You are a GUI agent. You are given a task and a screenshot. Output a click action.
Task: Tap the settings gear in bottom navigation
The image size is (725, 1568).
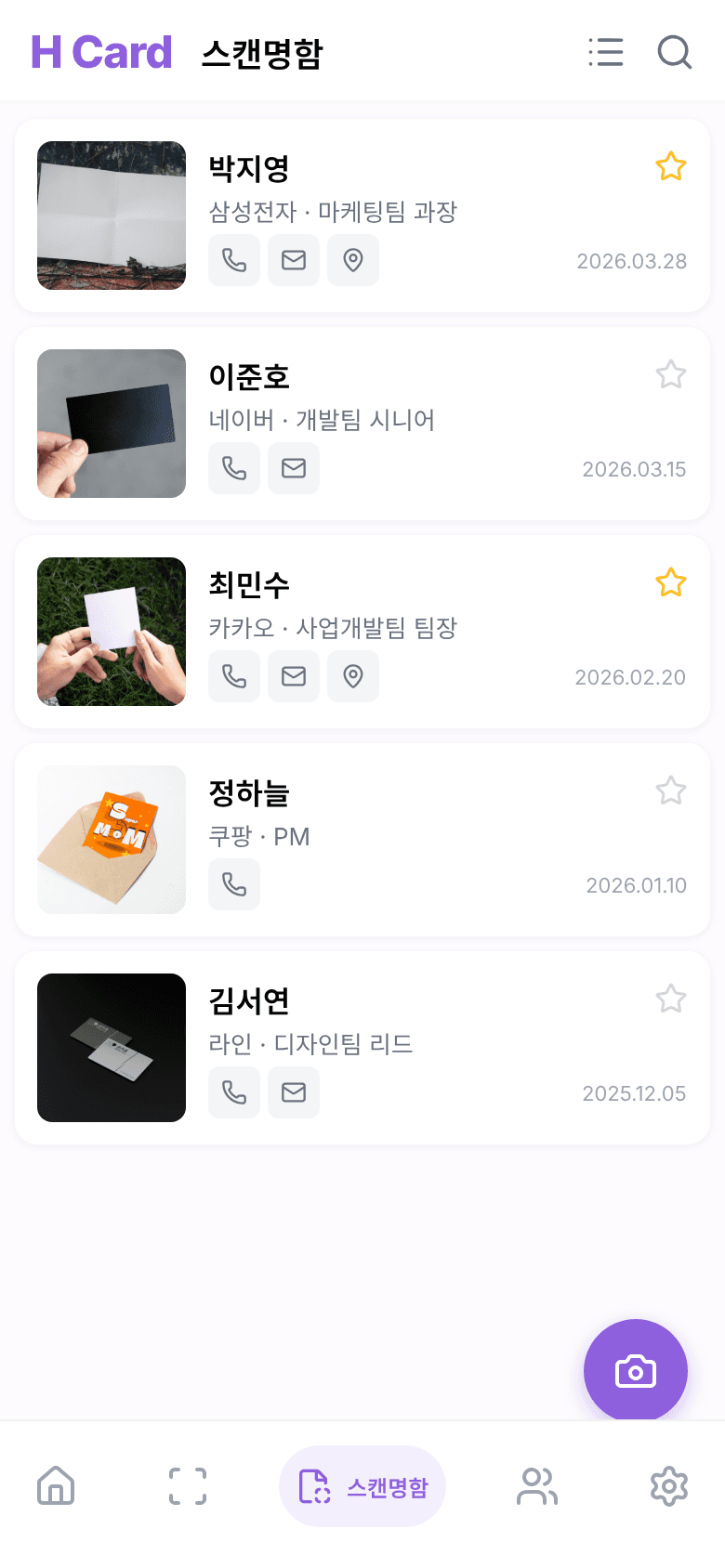pyautogui.click(x=668, y=1485)
